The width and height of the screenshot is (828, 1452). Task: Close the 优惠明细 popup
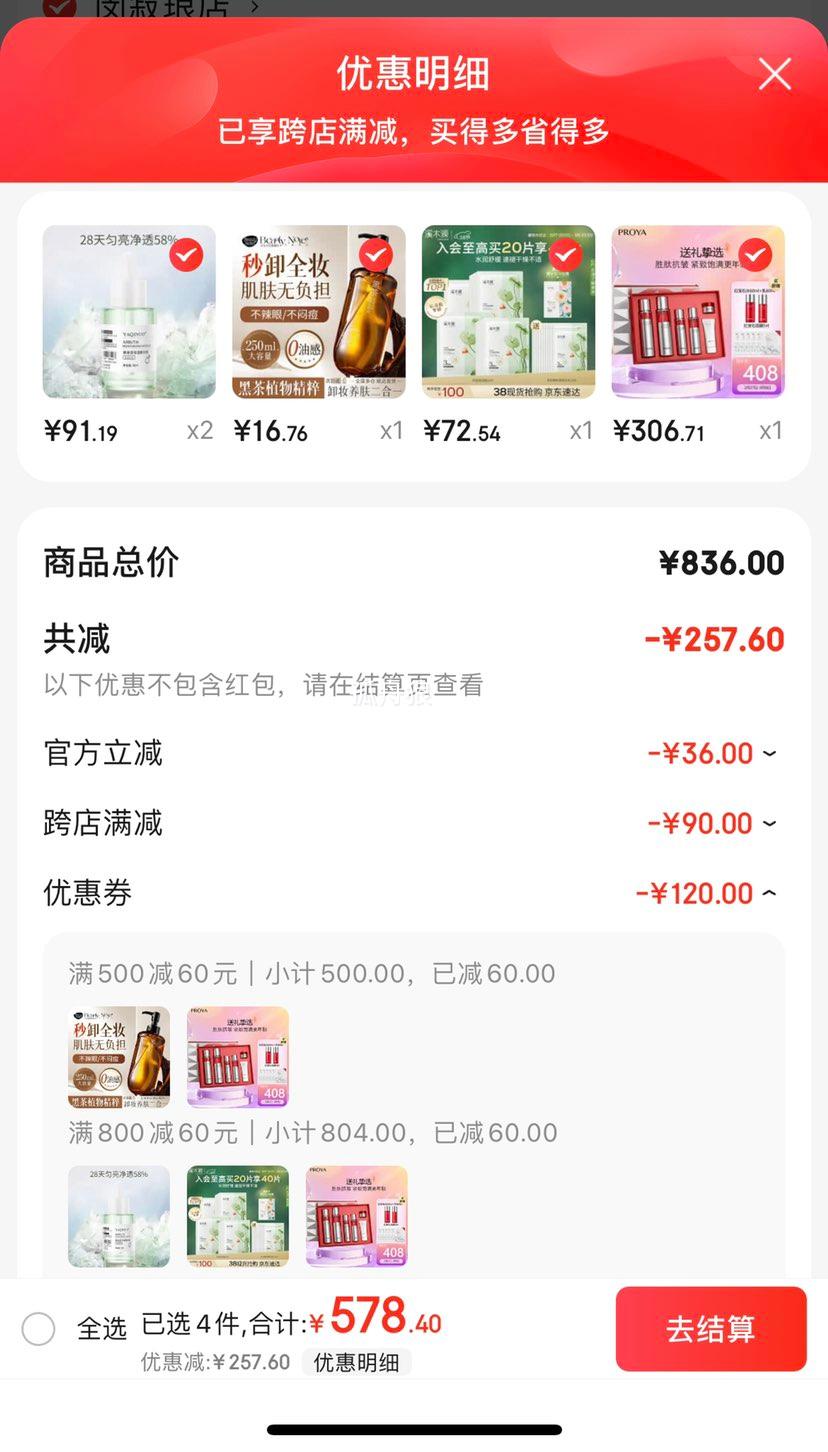pos(774,74)
